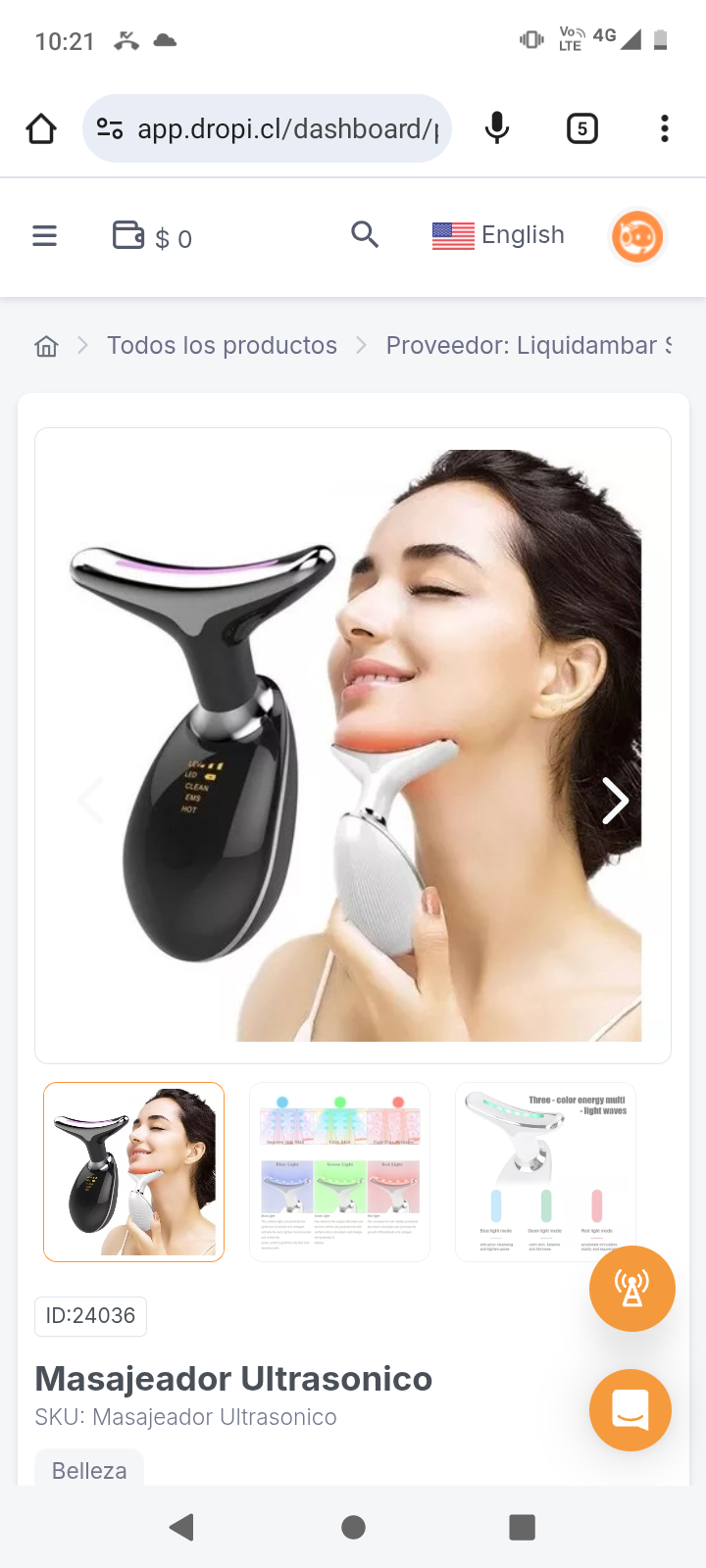Open the Proveedor: Liquidambar breadcrumb

pos(528,346)
